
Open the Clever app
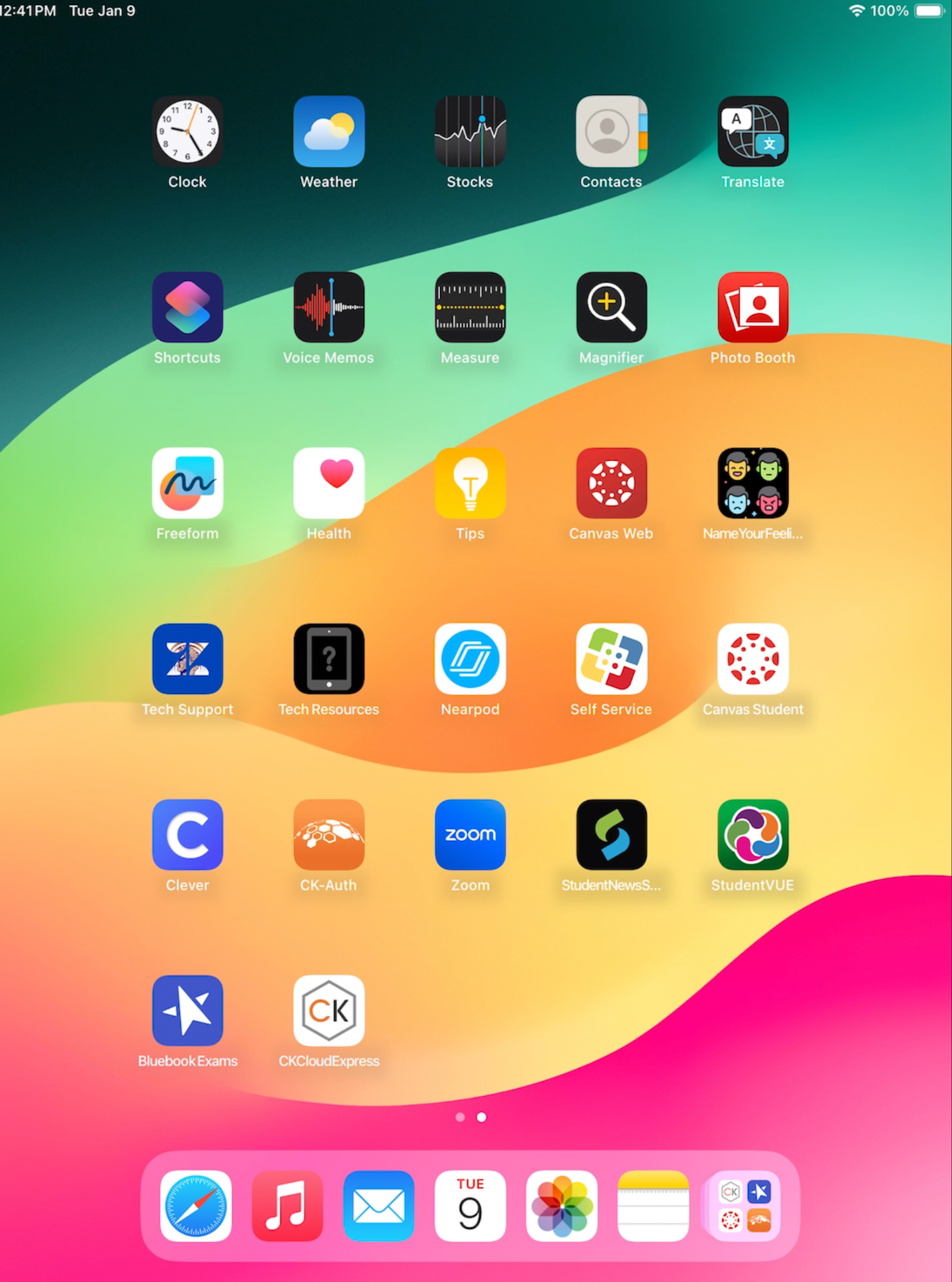point(187,835)
